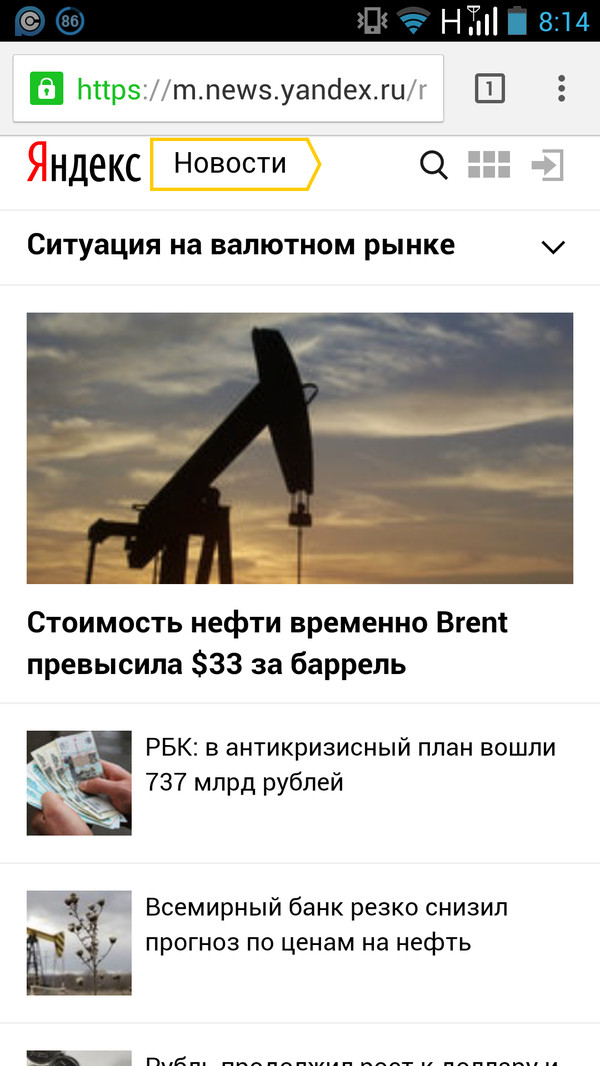Open the oil pump photo story
This screenshot has width=600, height=1066.
click(x=300, y=448)
